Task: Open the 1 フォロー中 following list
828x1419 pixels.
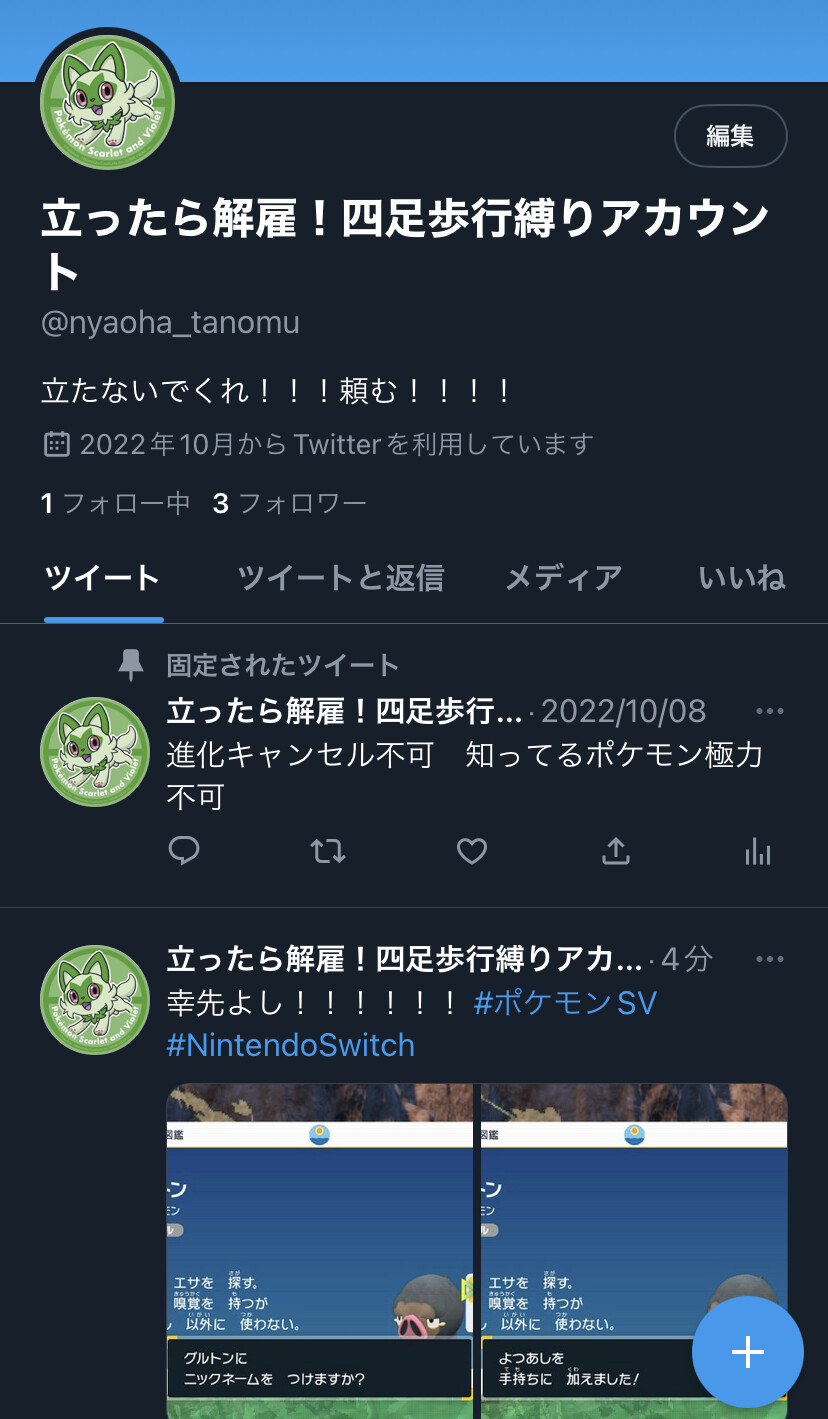Action: [x=116, y=503]
